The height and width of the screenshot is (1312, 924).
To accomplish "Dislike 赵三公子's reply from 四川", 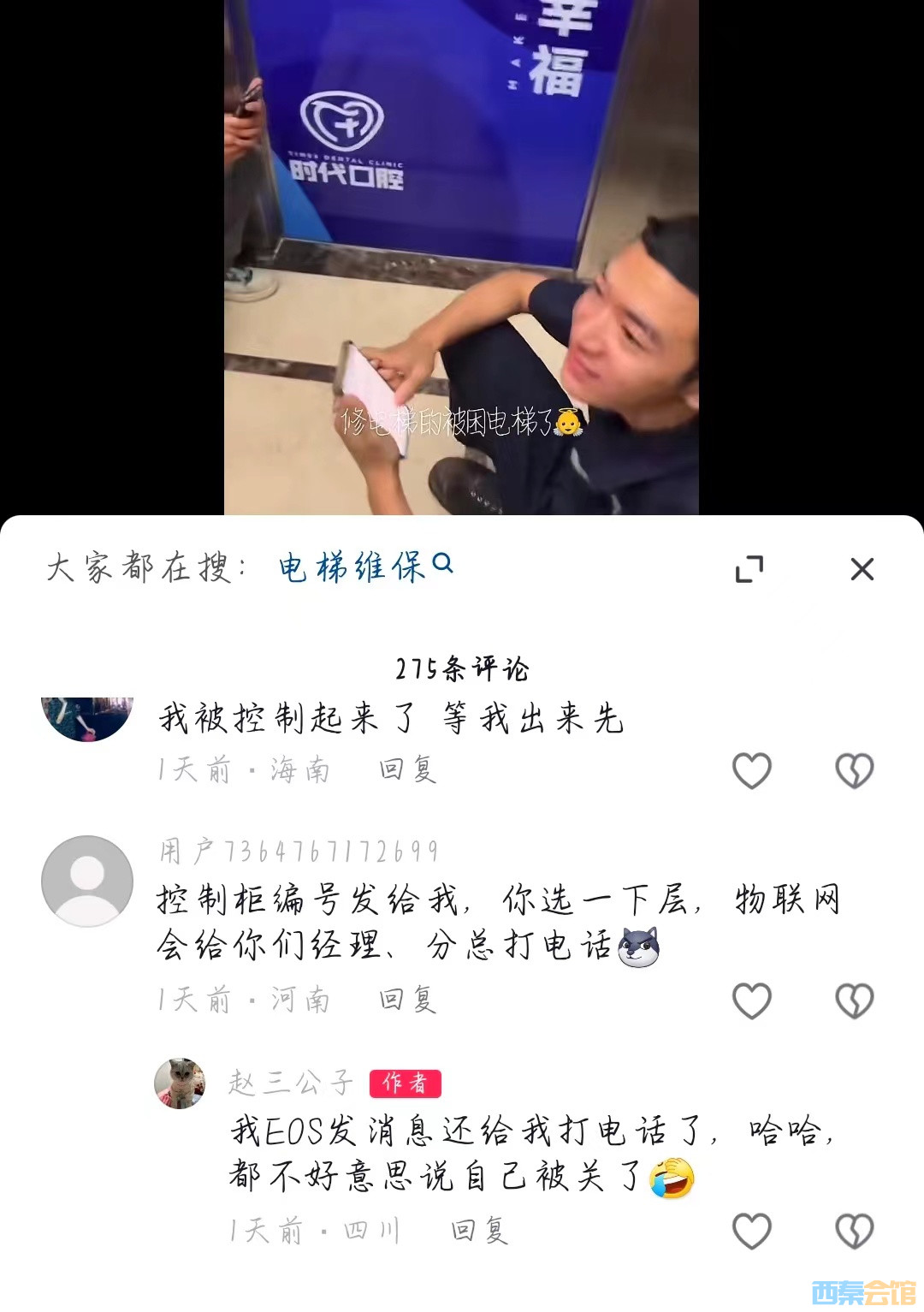I will (853, 1231).
